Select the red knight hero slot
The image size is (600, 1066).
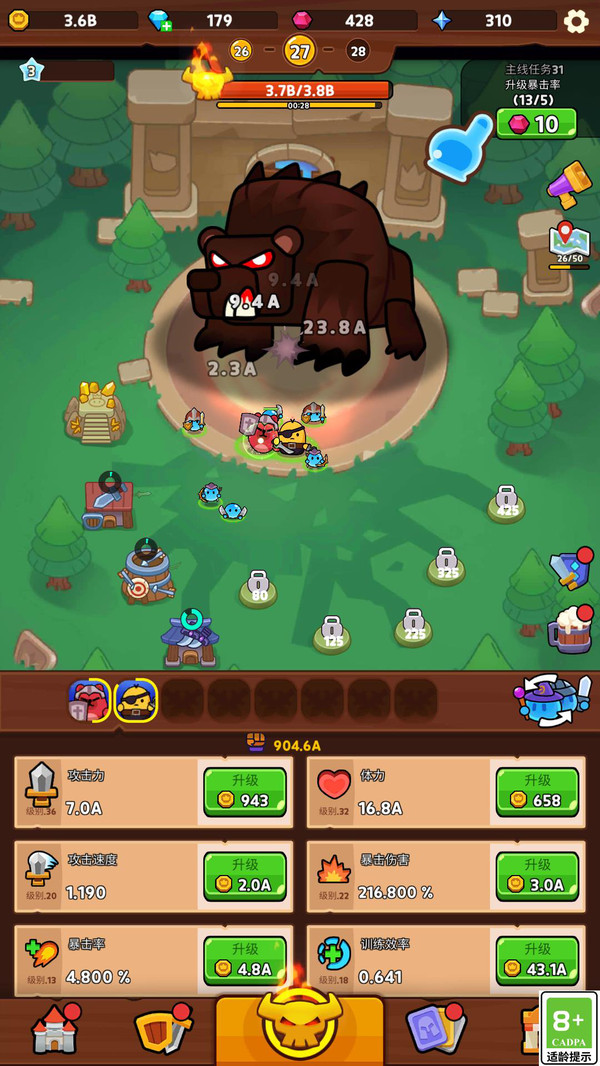(88, 700)
